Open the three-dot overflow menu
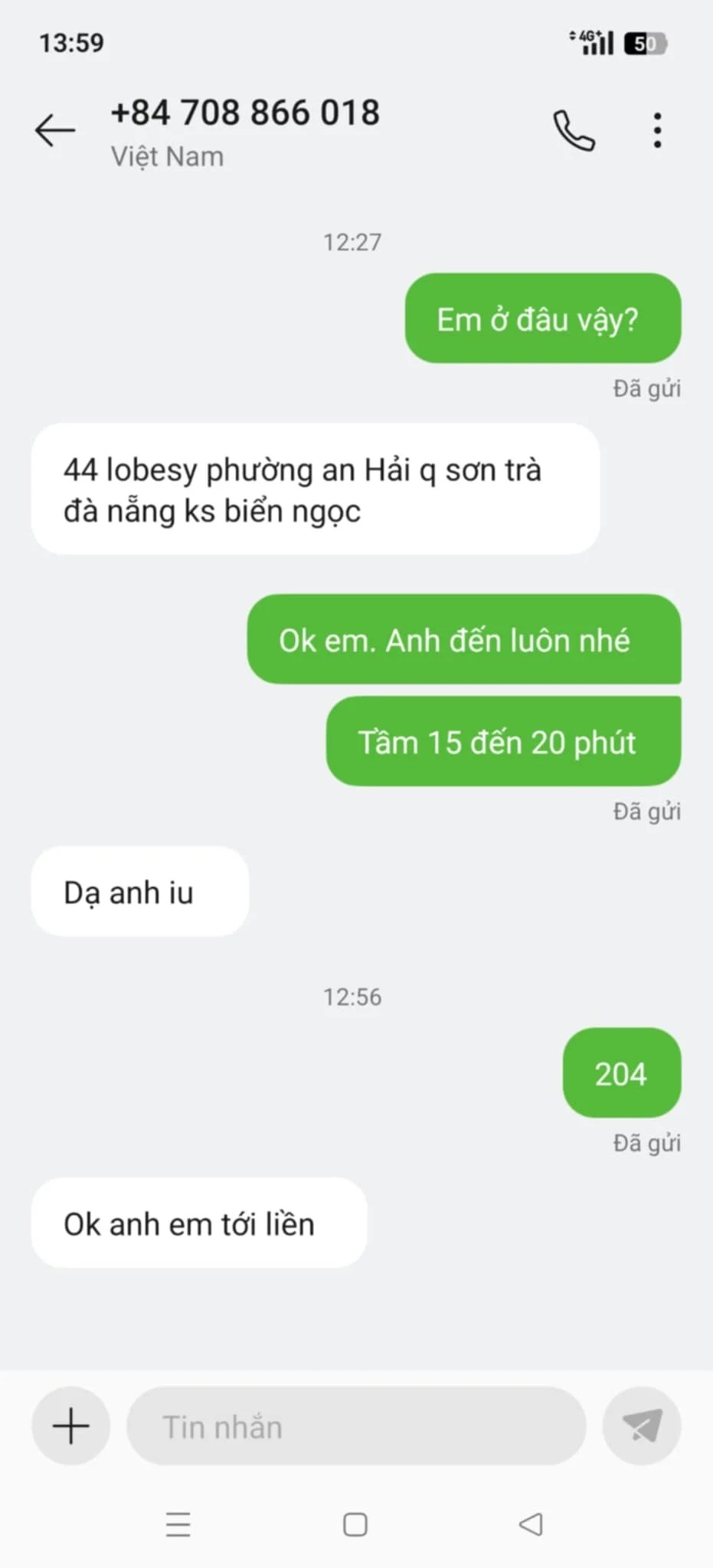This screenshot has width=713, height=1568. point(657,130)
